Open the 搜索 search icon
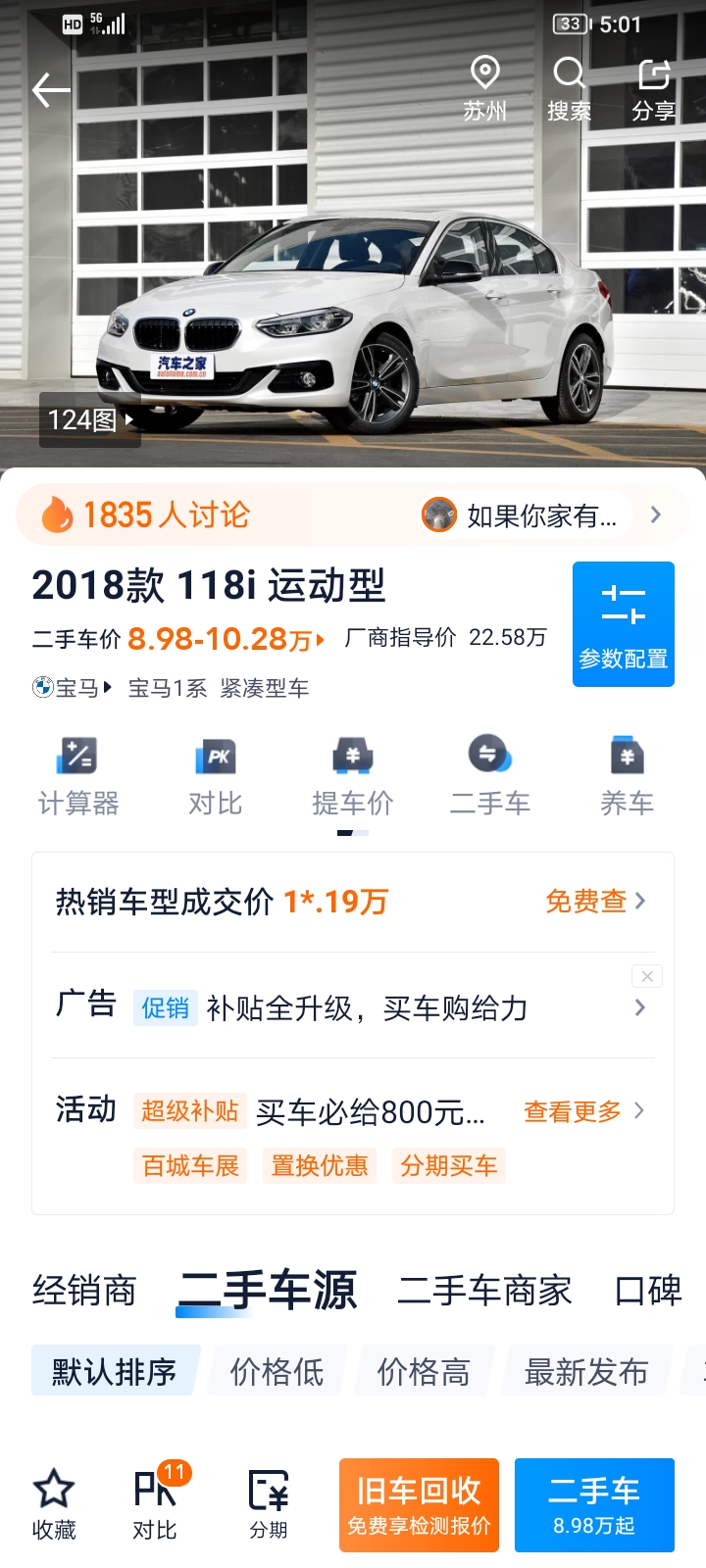 [570, 89]
